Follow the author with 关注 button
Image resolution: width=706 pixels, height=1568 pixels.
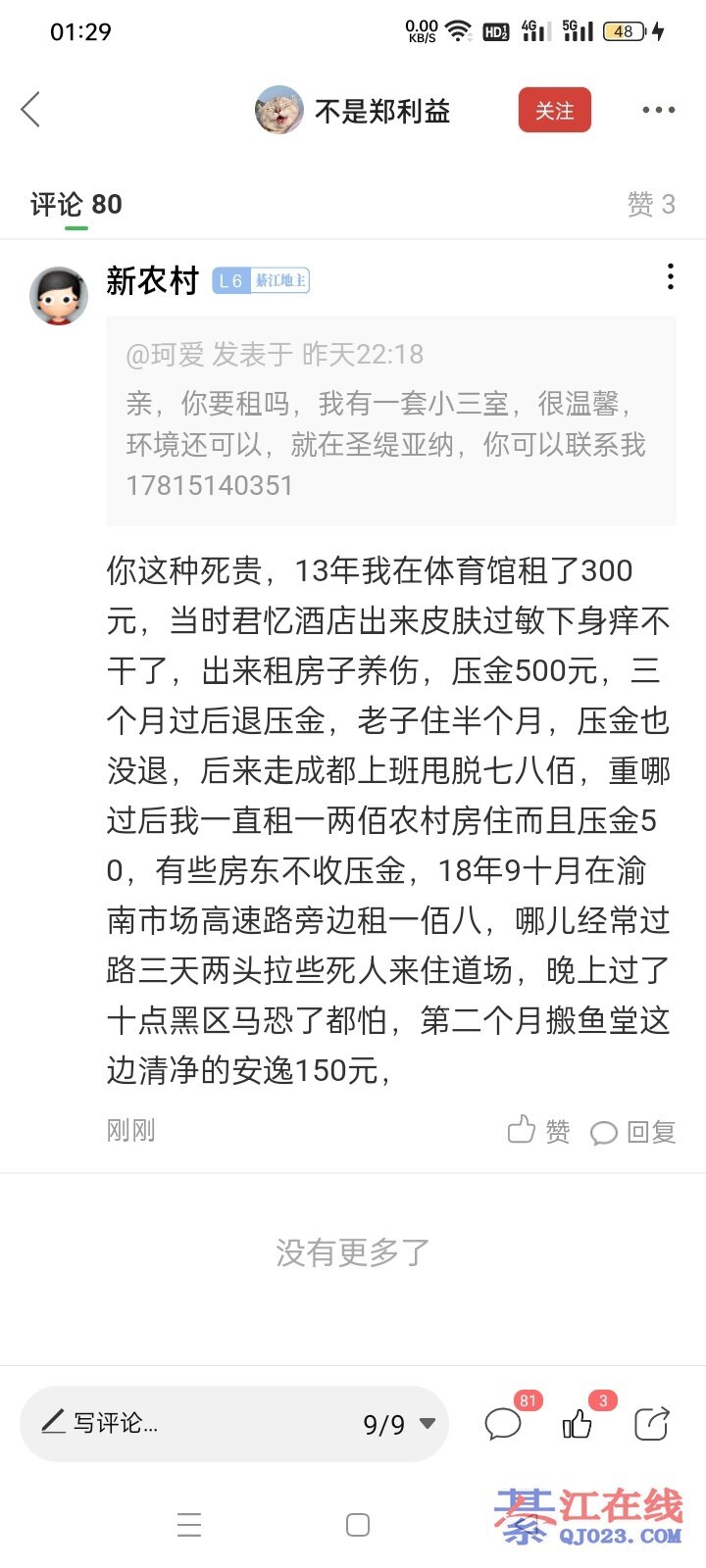coord(554,110)
